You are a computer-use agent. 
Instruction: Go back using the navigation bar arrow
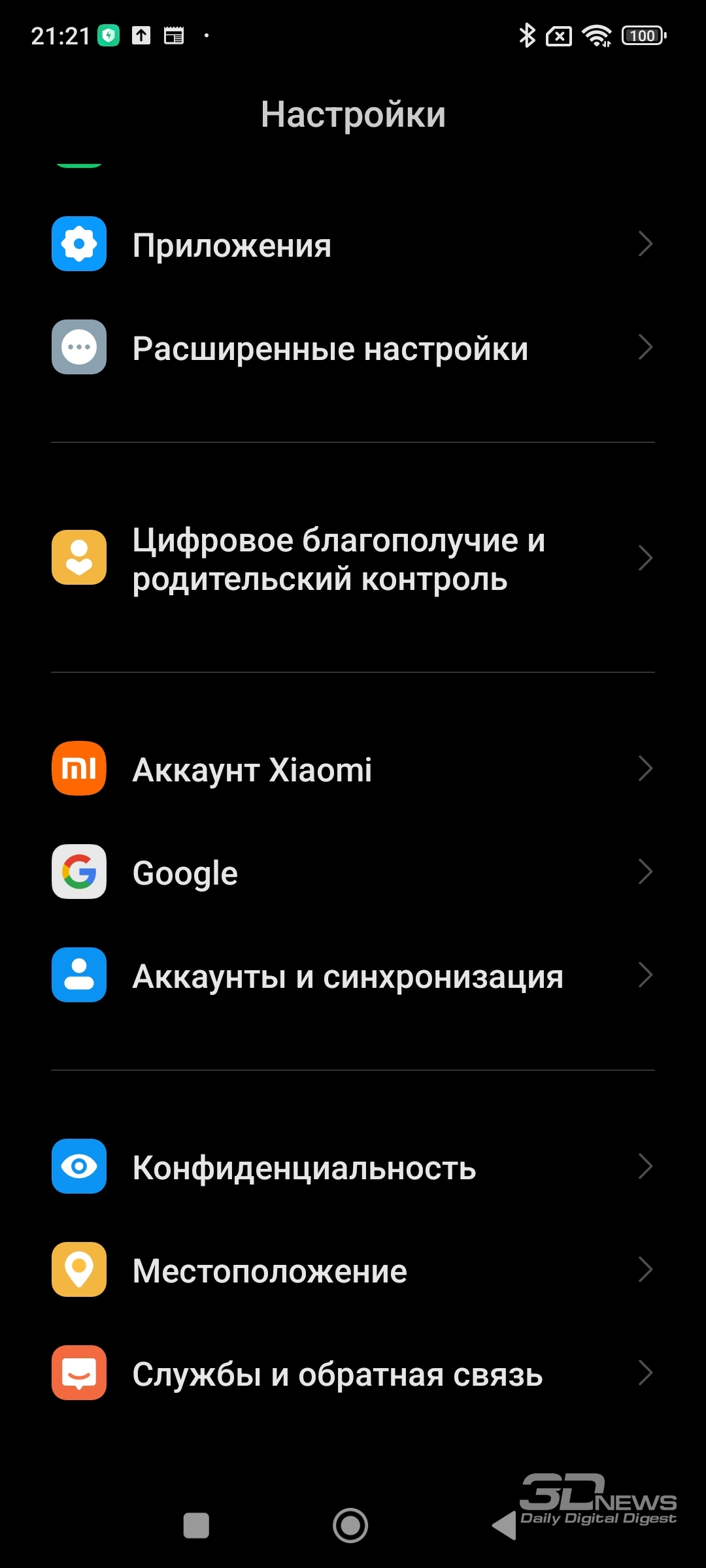505,1526
